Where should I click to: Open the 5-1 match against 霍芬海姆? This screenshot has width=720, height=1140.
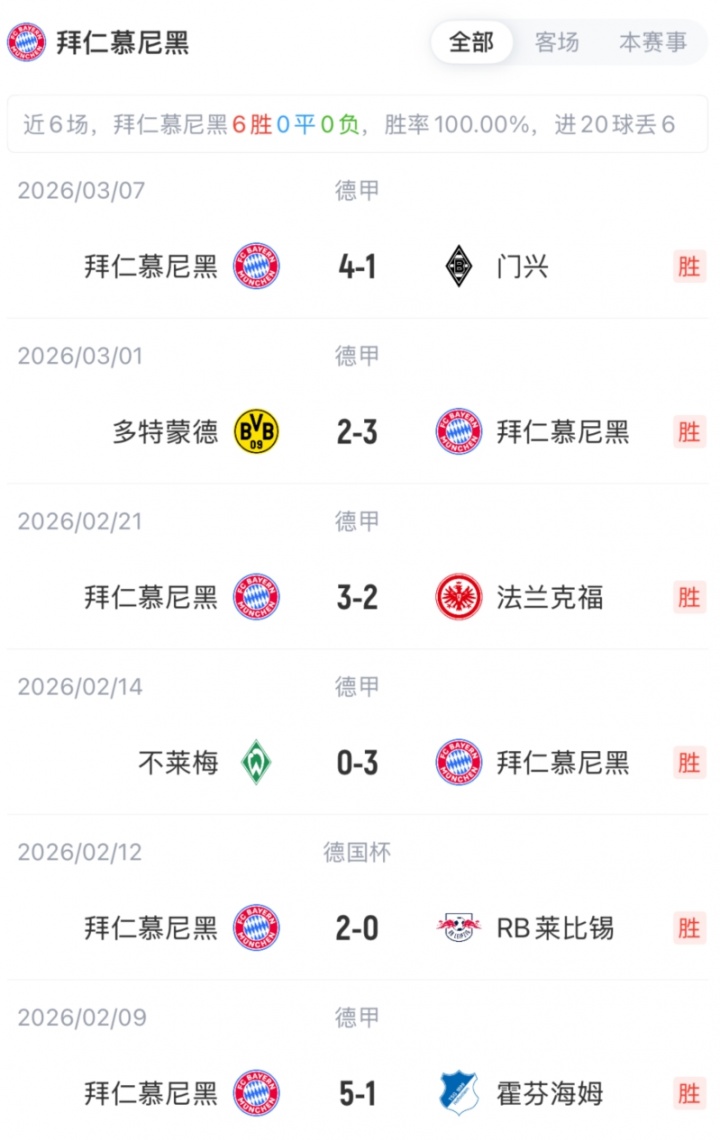point(357,1094)
